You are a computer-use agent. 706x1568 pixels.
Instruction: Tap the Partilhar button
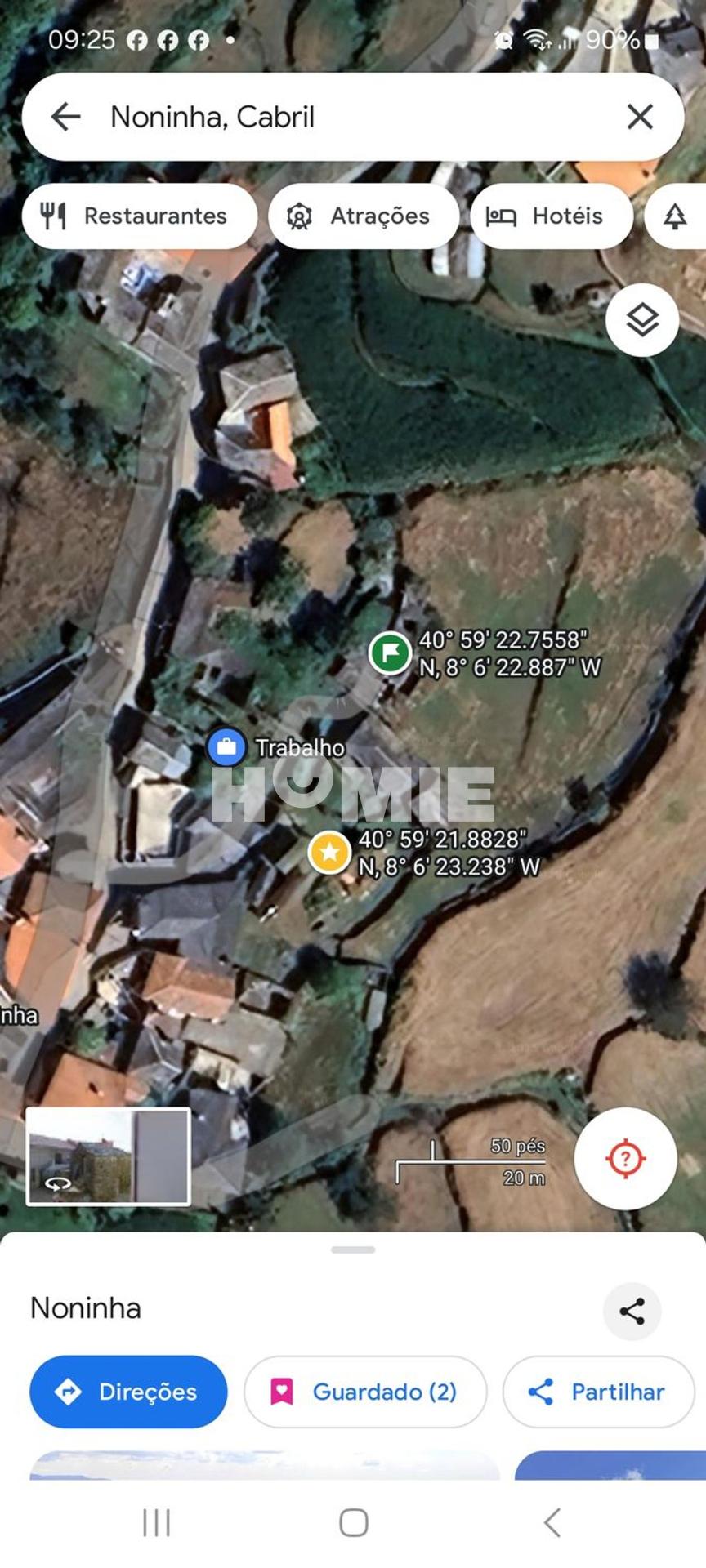pos(598,1392)
